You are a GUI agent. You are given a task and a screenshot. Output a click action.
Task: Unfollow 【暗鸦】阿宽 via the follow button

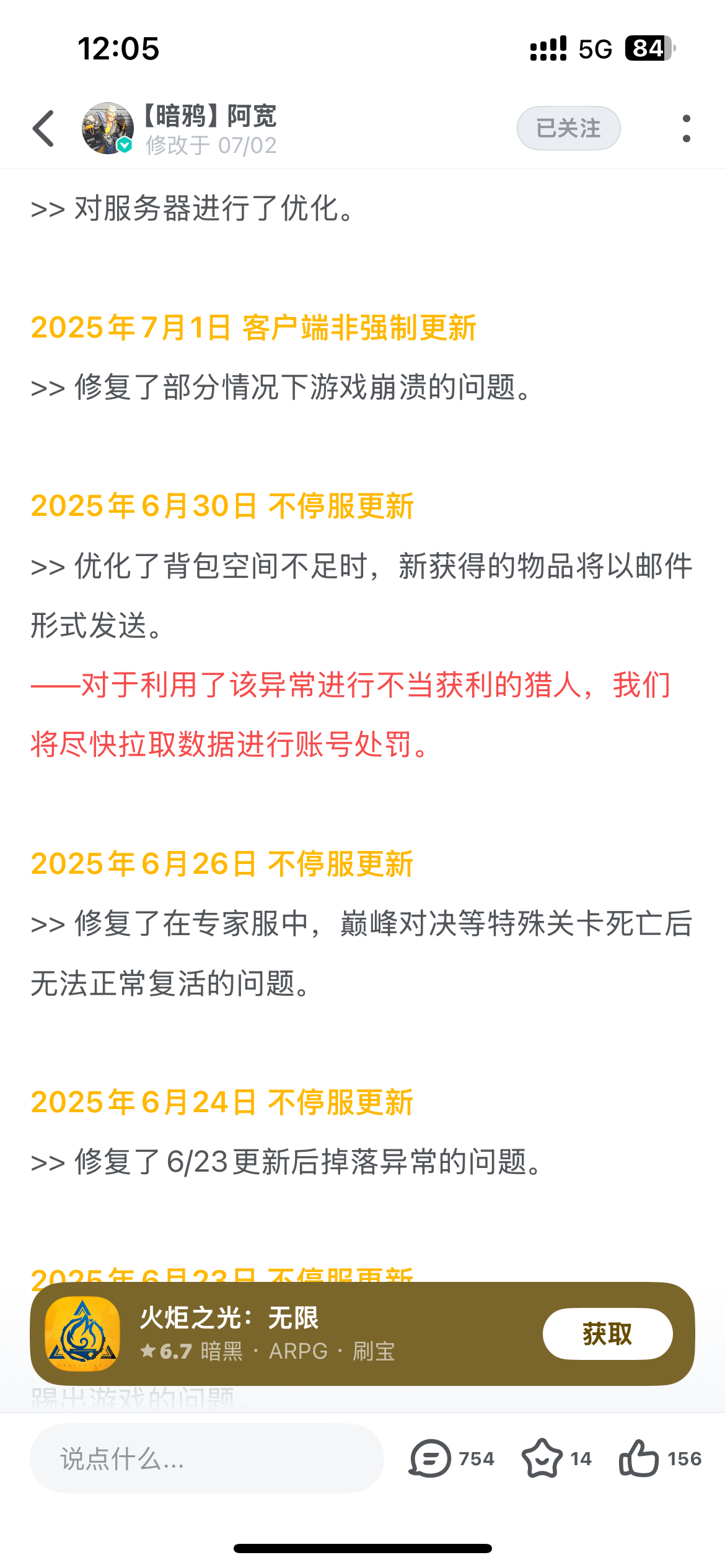point(568,128)
